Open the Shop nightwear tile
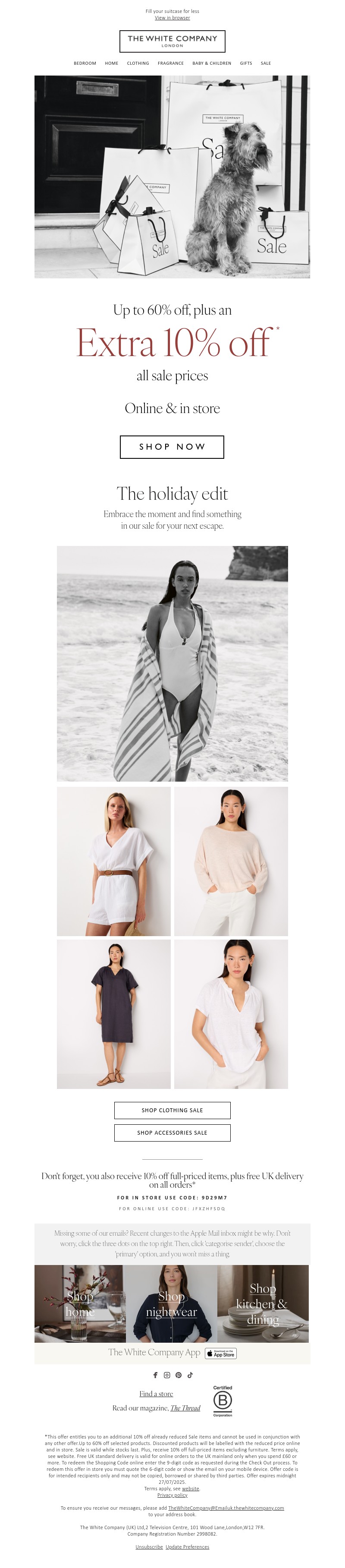This screenshot has width=345, height=1568. tap(172, 1303)
